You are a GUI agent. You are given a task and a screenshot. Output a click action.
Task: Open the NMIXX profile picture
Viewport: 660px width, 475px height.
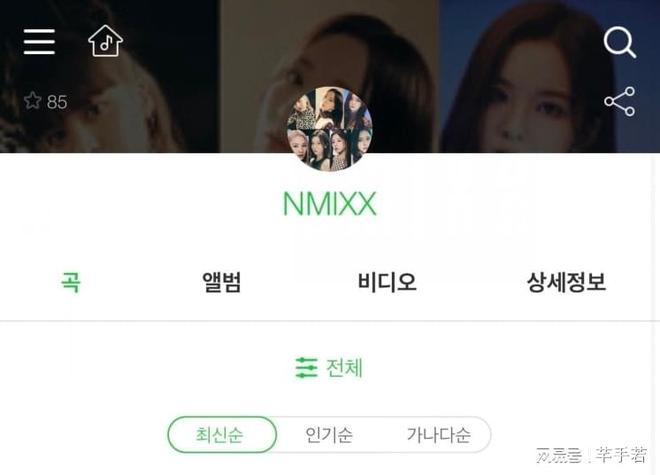click(x=329, y=130)
